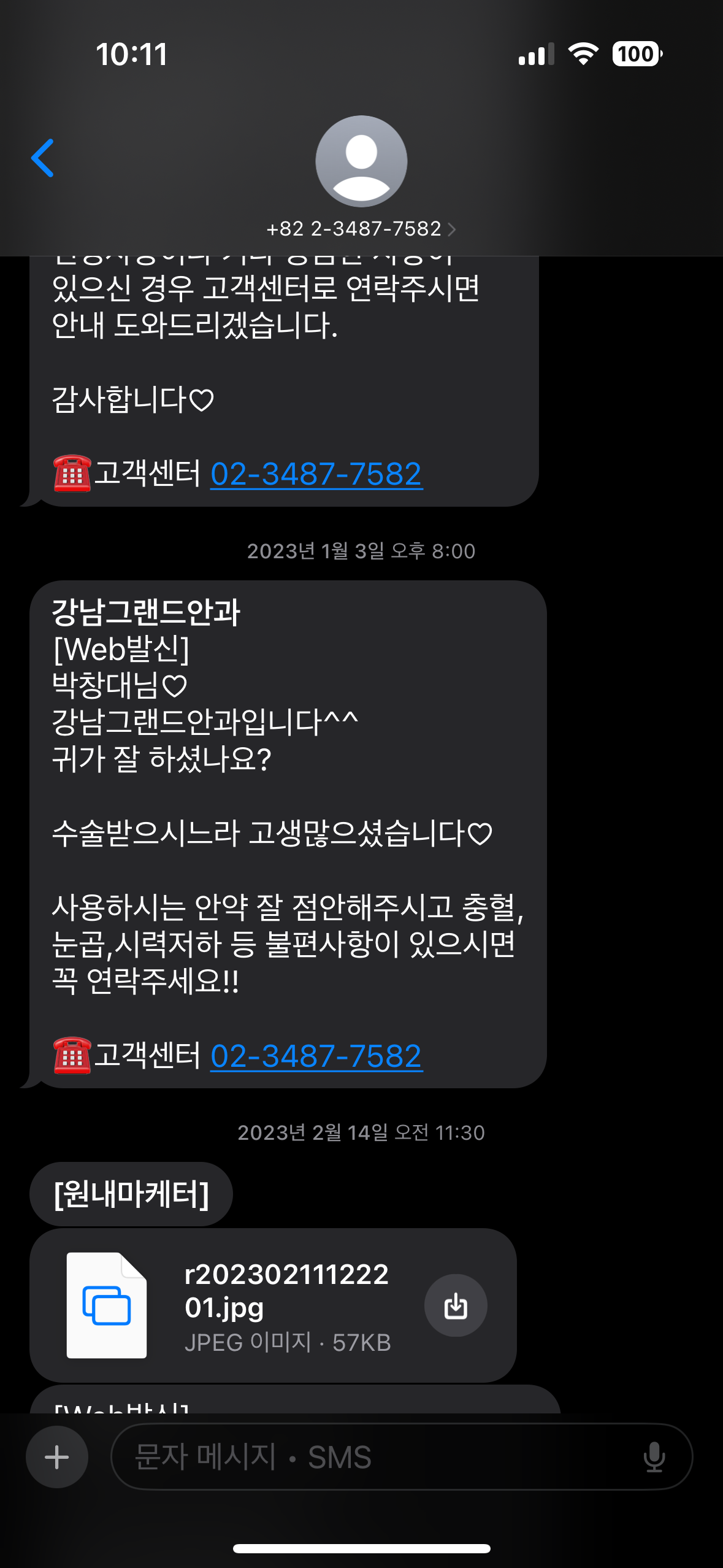The width and height of the screenshot is (723, 1568).
Task: Start voice dictation with the microphone
Action: coord(654,1457)
